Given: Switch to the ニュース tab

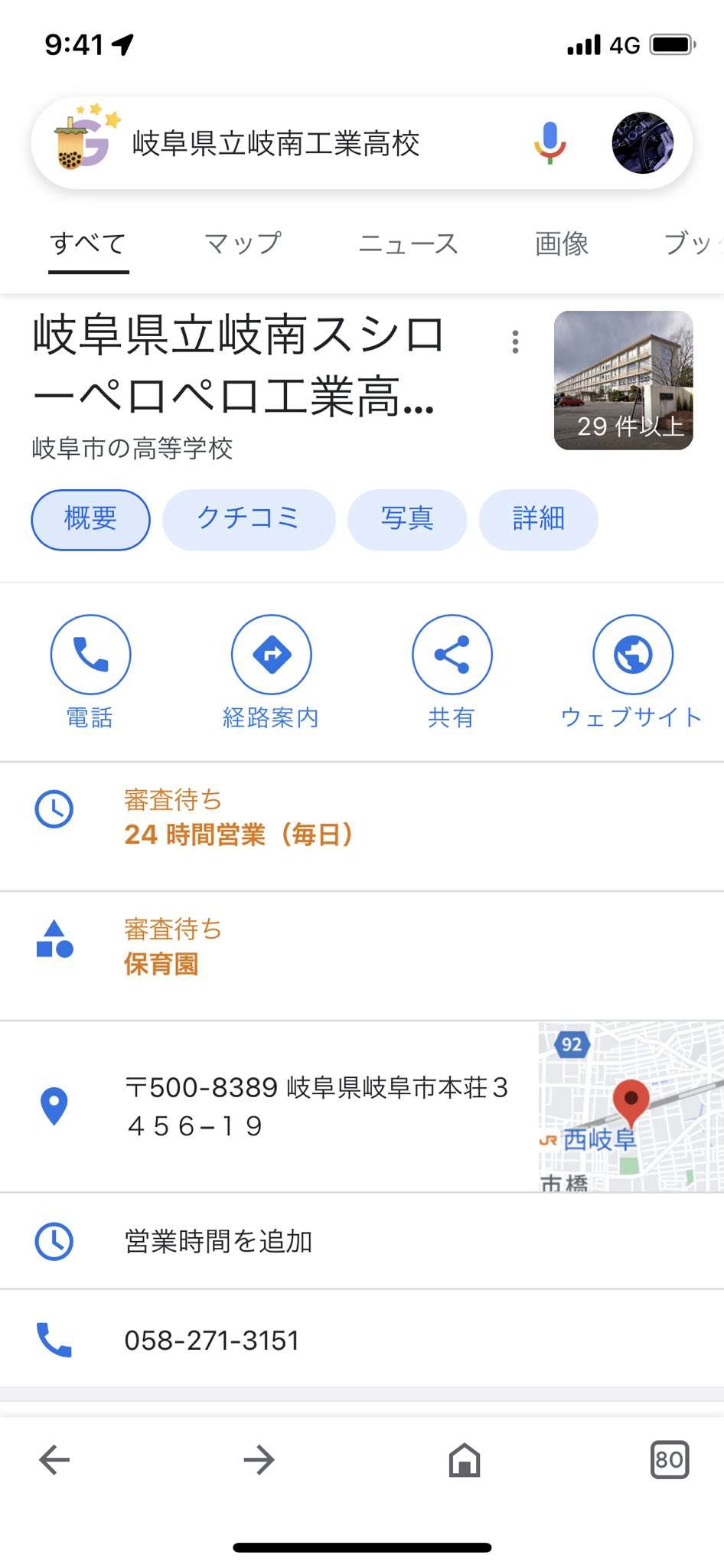Looking at the screenshot, I should tap(408, 243).
